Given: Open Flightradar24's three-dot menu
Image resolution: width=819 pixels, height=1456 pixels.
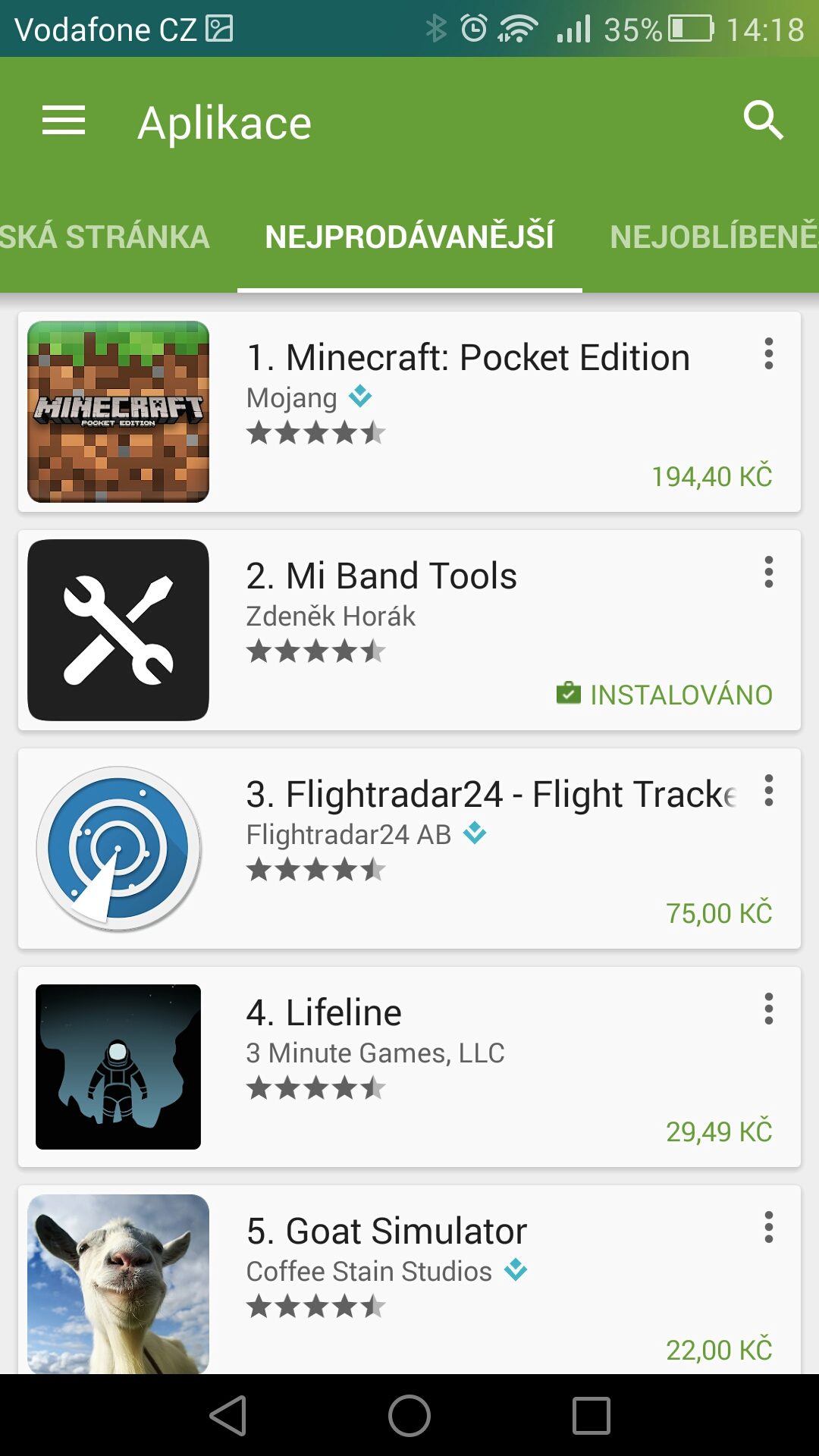Looking at the screenshot, I should tap(769, 791).
